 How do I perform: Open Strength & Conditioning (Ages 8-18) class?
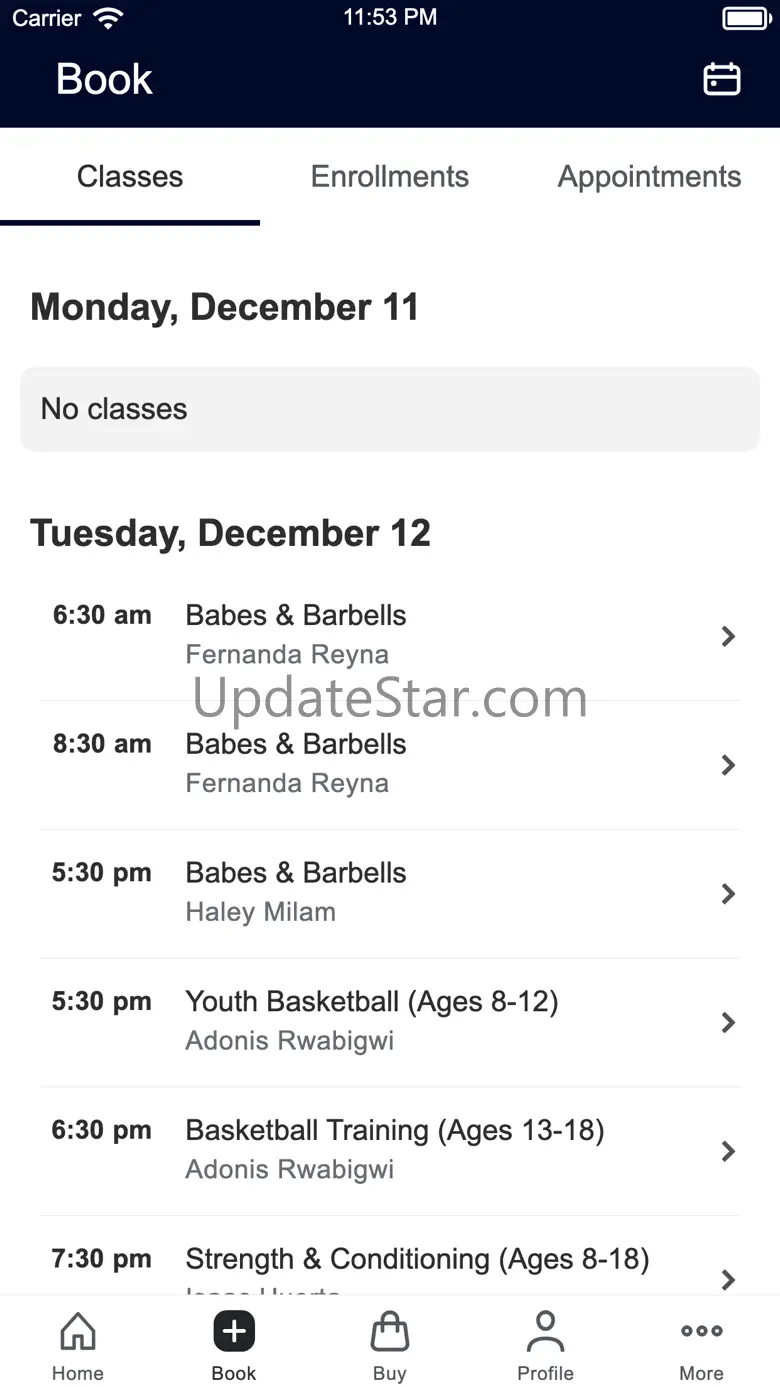pos(390,1265)
